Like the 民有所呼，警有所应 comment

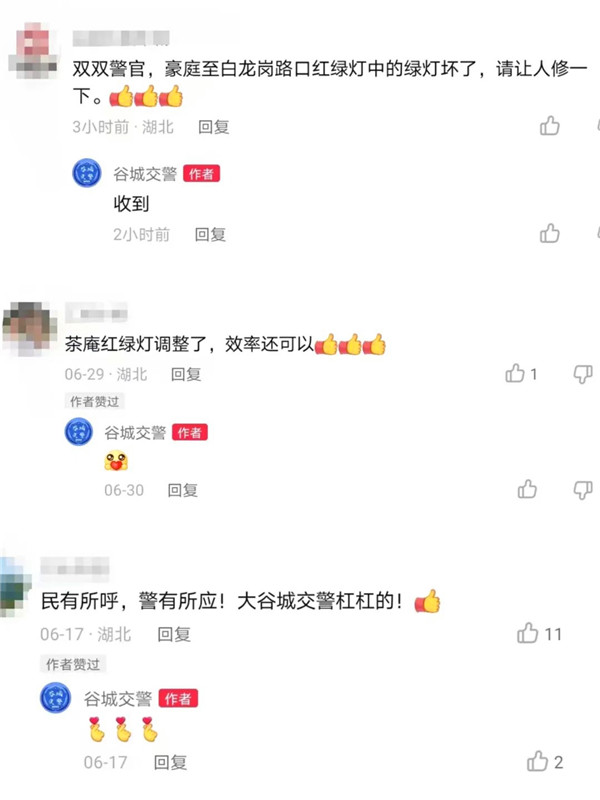point(529,633)
